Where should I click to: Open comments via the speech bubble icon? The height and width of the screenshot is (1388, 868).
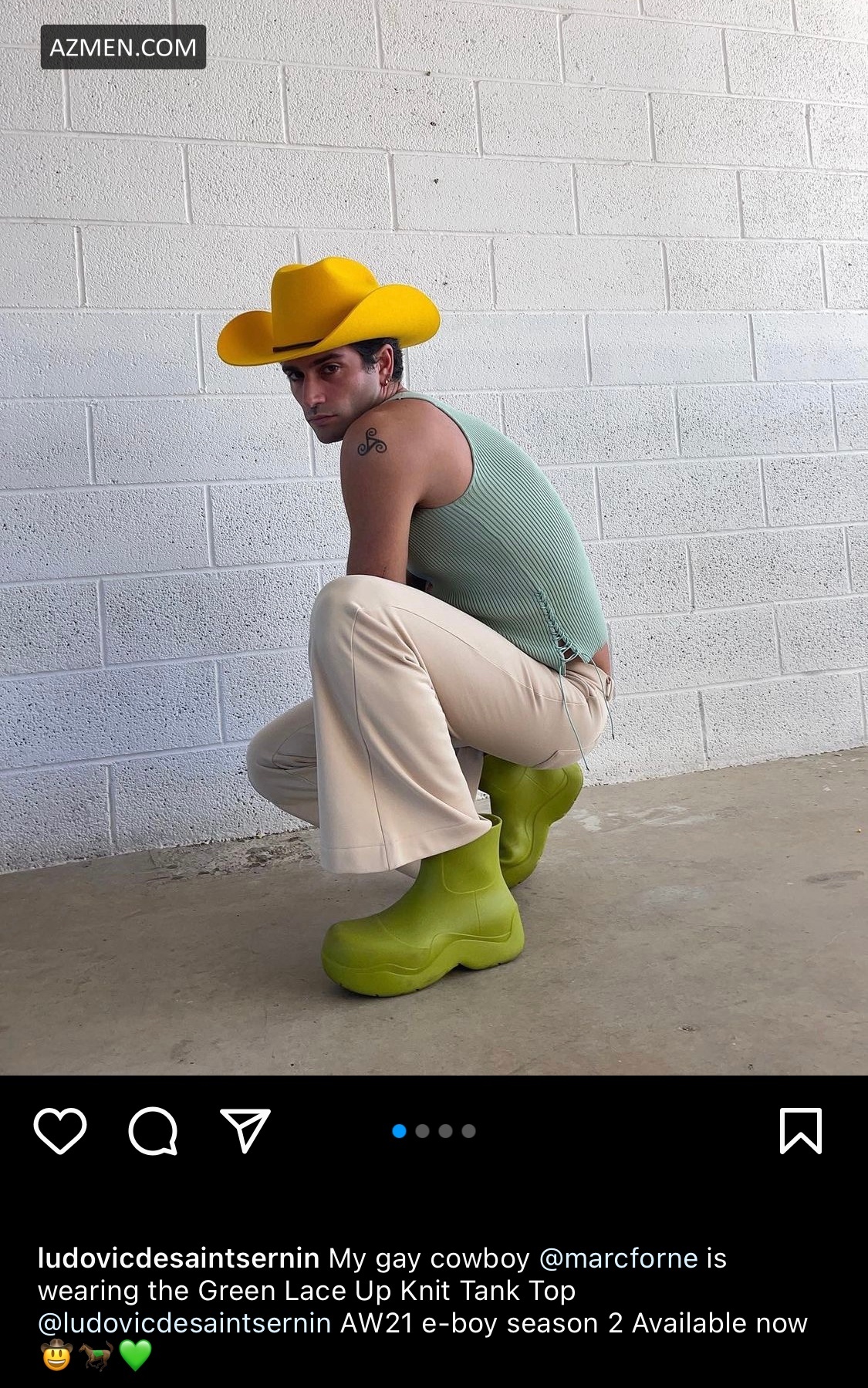click(x=153, y=1131)
